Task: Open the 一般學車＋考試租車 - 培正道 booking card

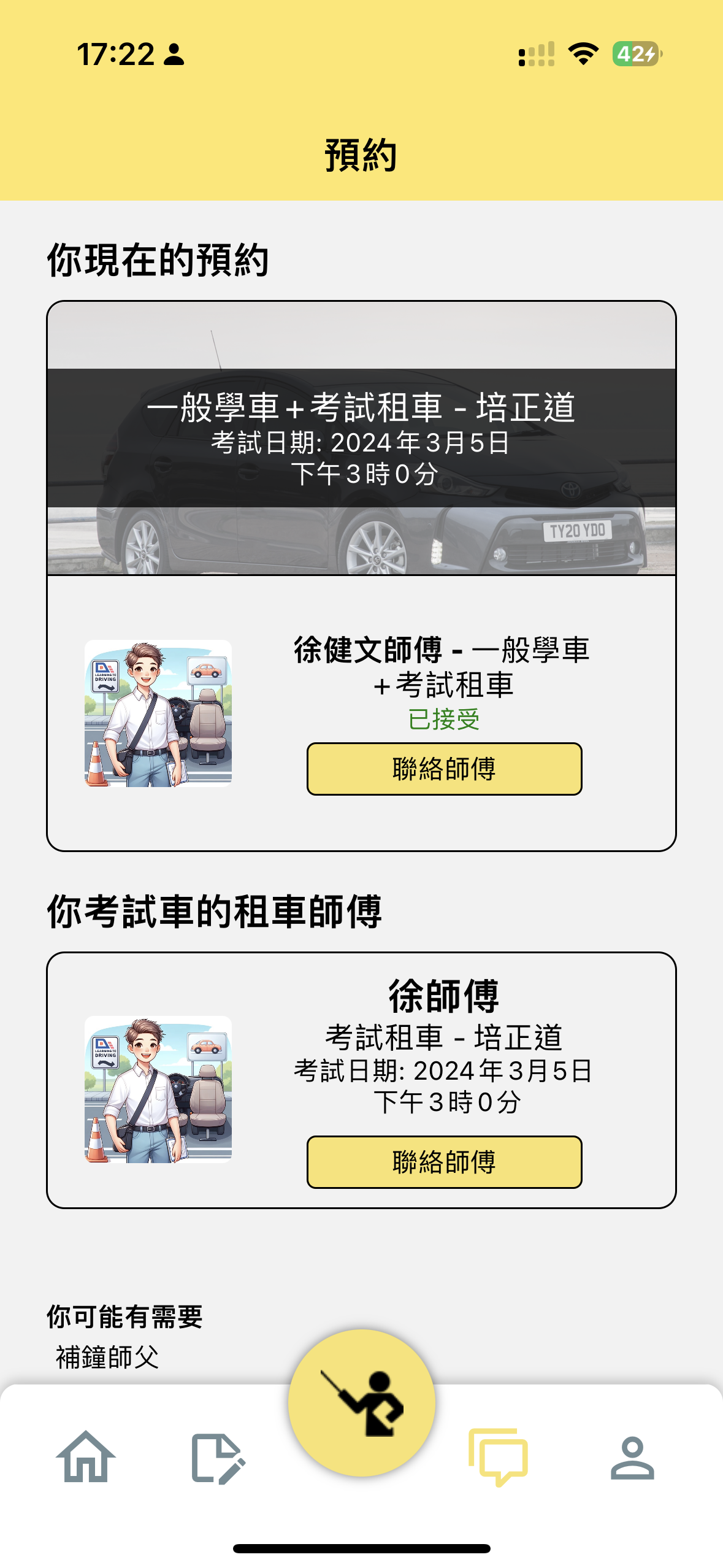Action: [361, 438]
